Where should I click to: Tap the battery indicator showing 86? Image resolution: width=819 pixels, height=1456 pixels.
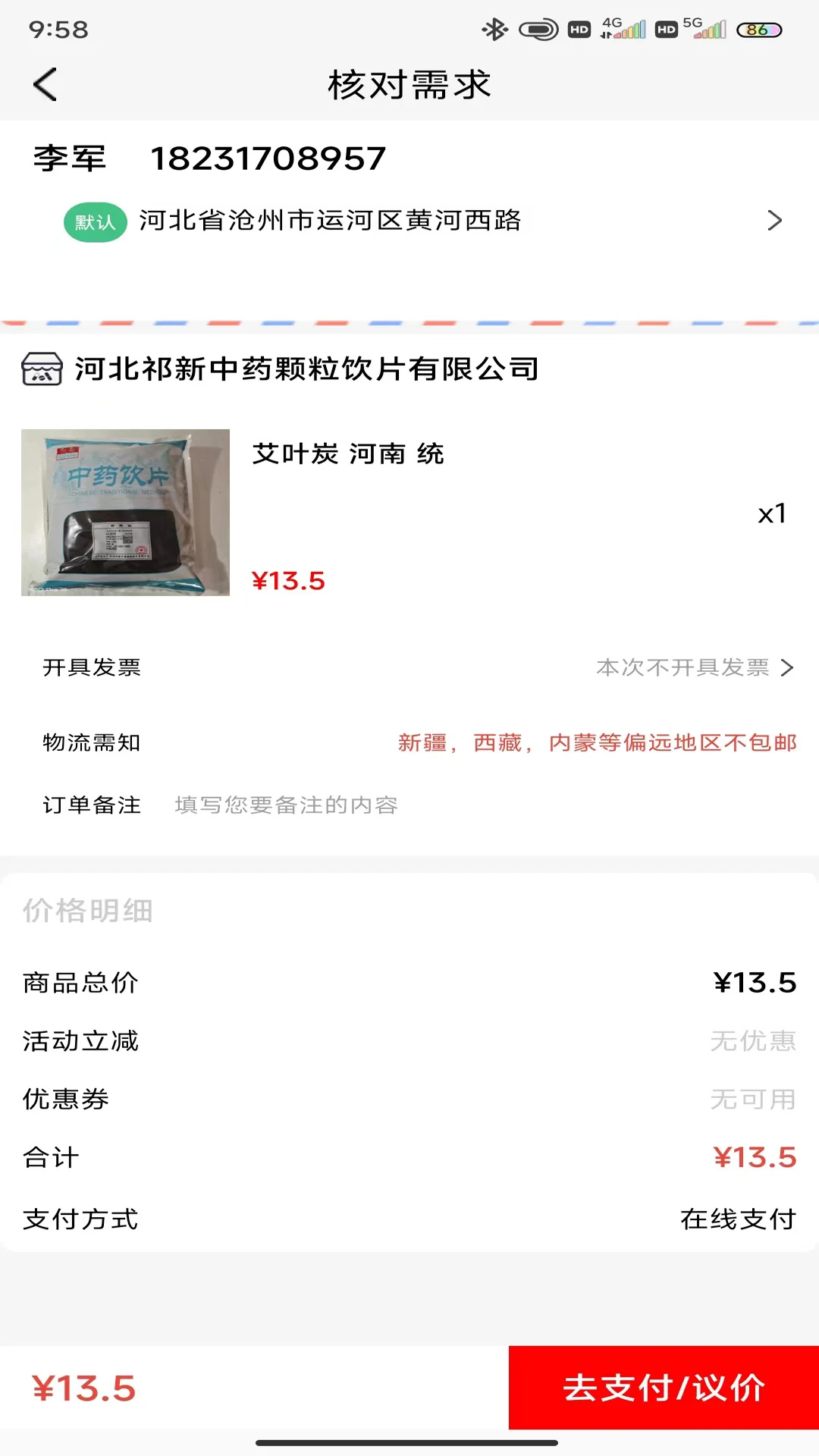pos(758,30)
